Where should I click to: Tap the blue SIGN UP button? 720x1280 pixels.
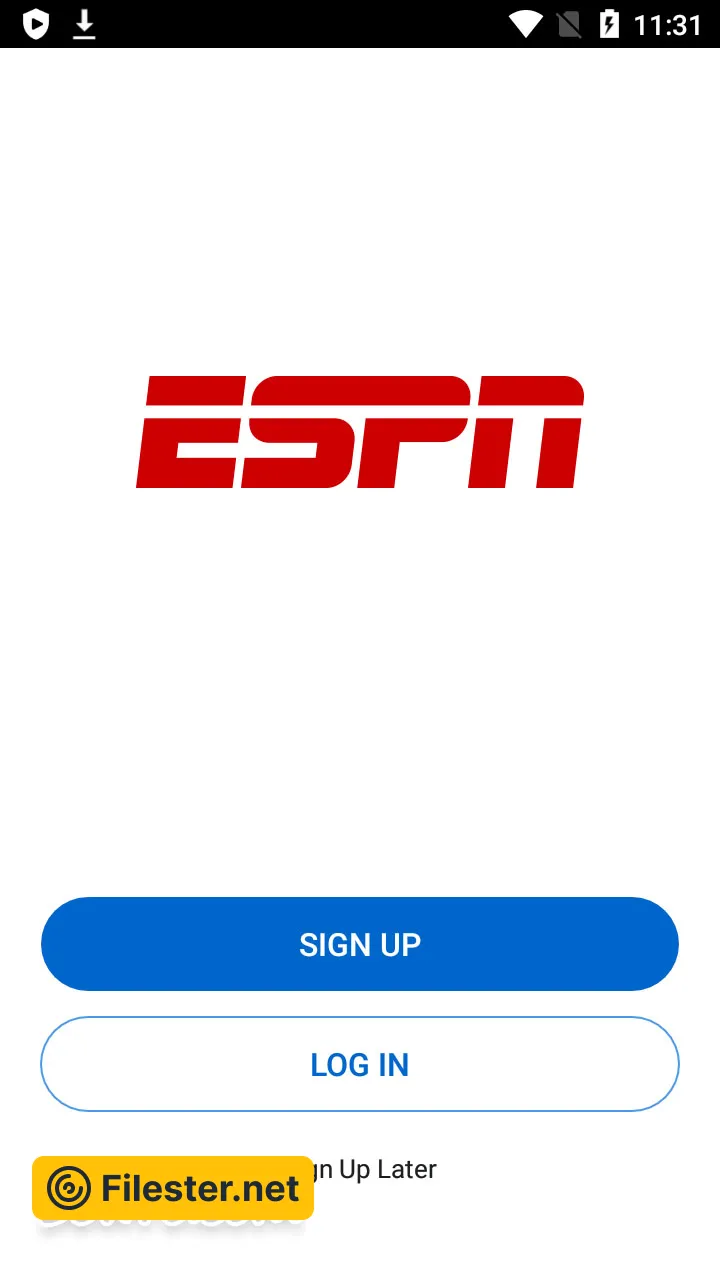[x=360, y=944]
